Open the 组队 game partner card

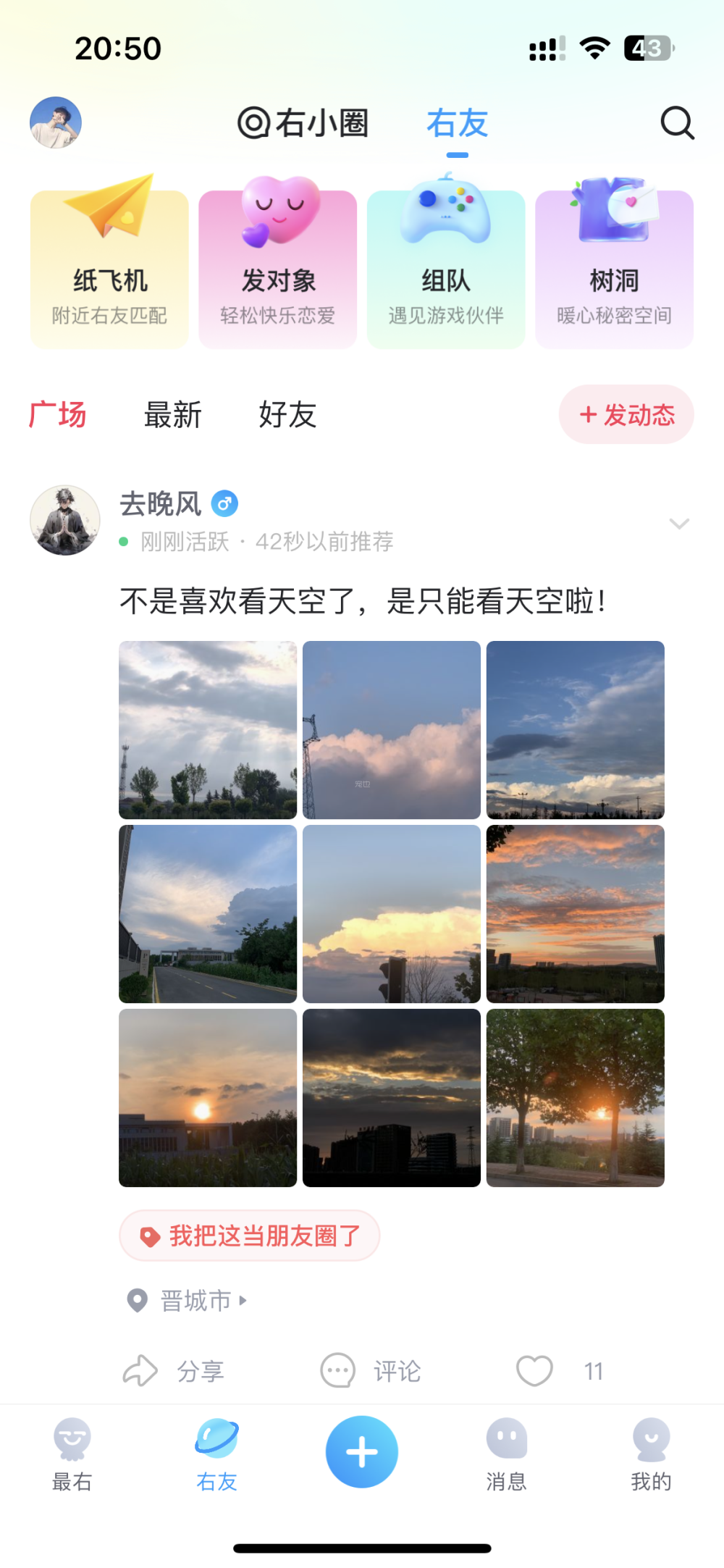[446, 269]
